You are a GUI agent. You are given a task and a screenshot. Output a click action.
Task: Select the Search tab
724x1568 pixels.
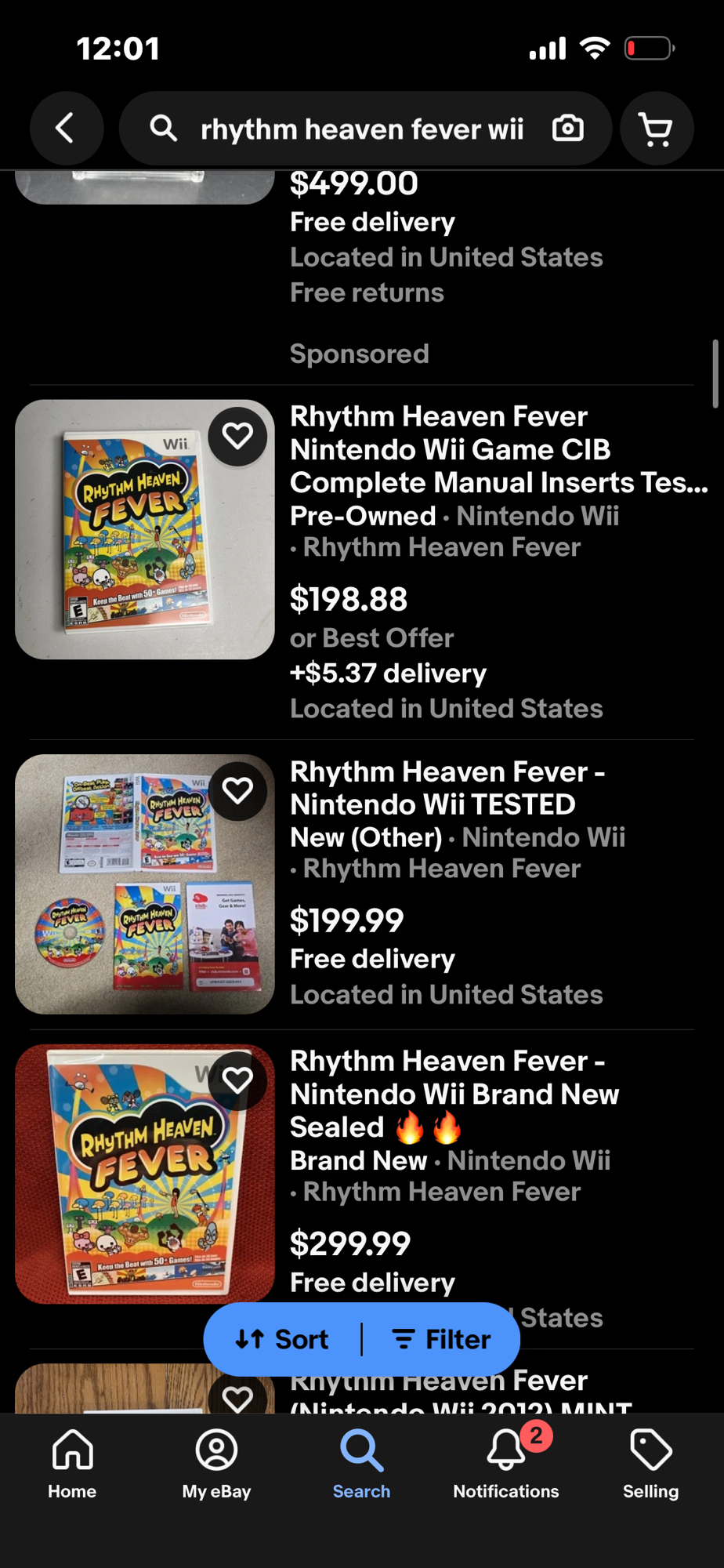[x=361, y=1463]
